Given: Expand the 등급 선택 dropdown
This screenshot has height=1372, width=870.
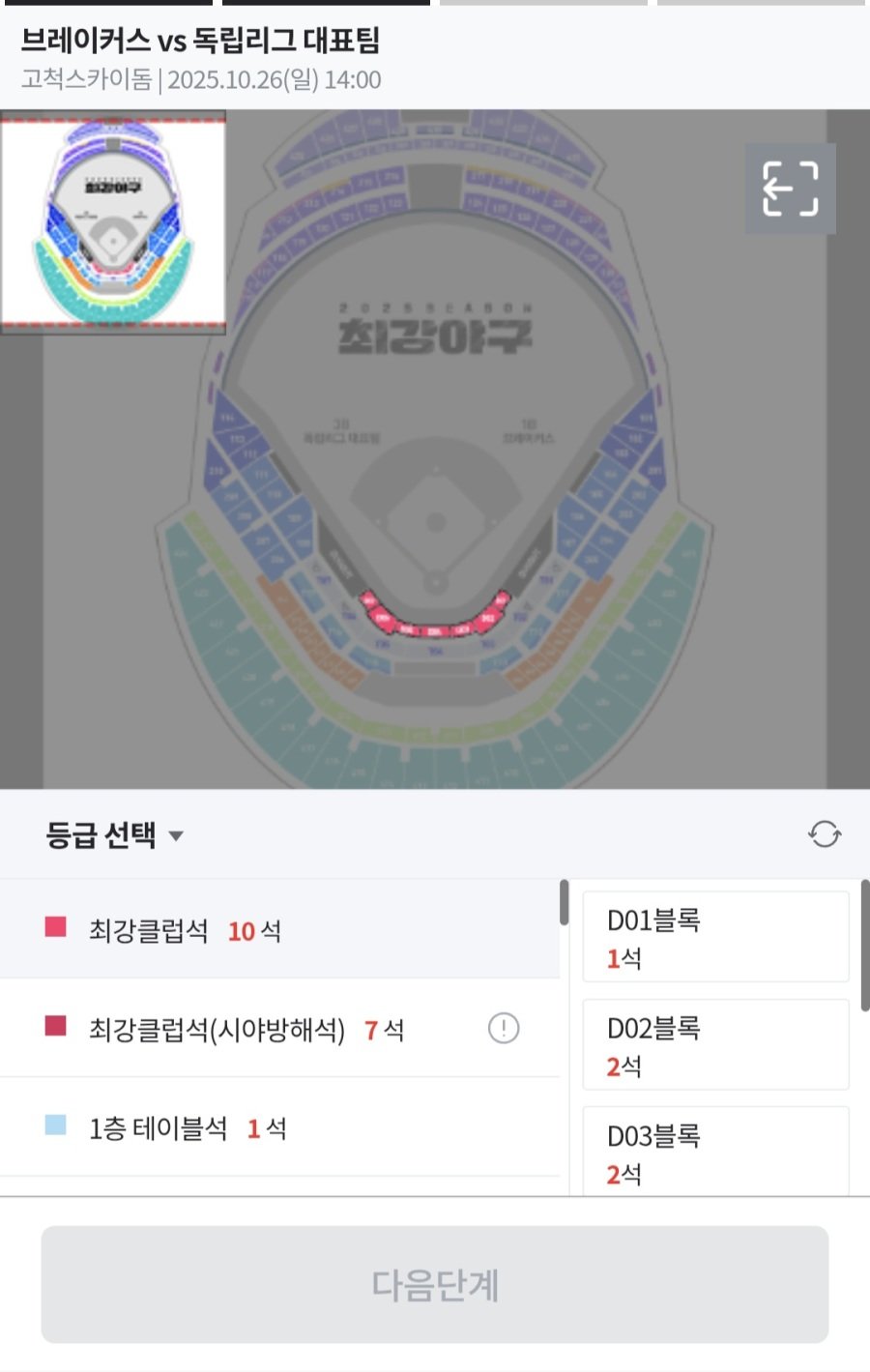Looking at the screenshot, I should (x=114, y=834).
